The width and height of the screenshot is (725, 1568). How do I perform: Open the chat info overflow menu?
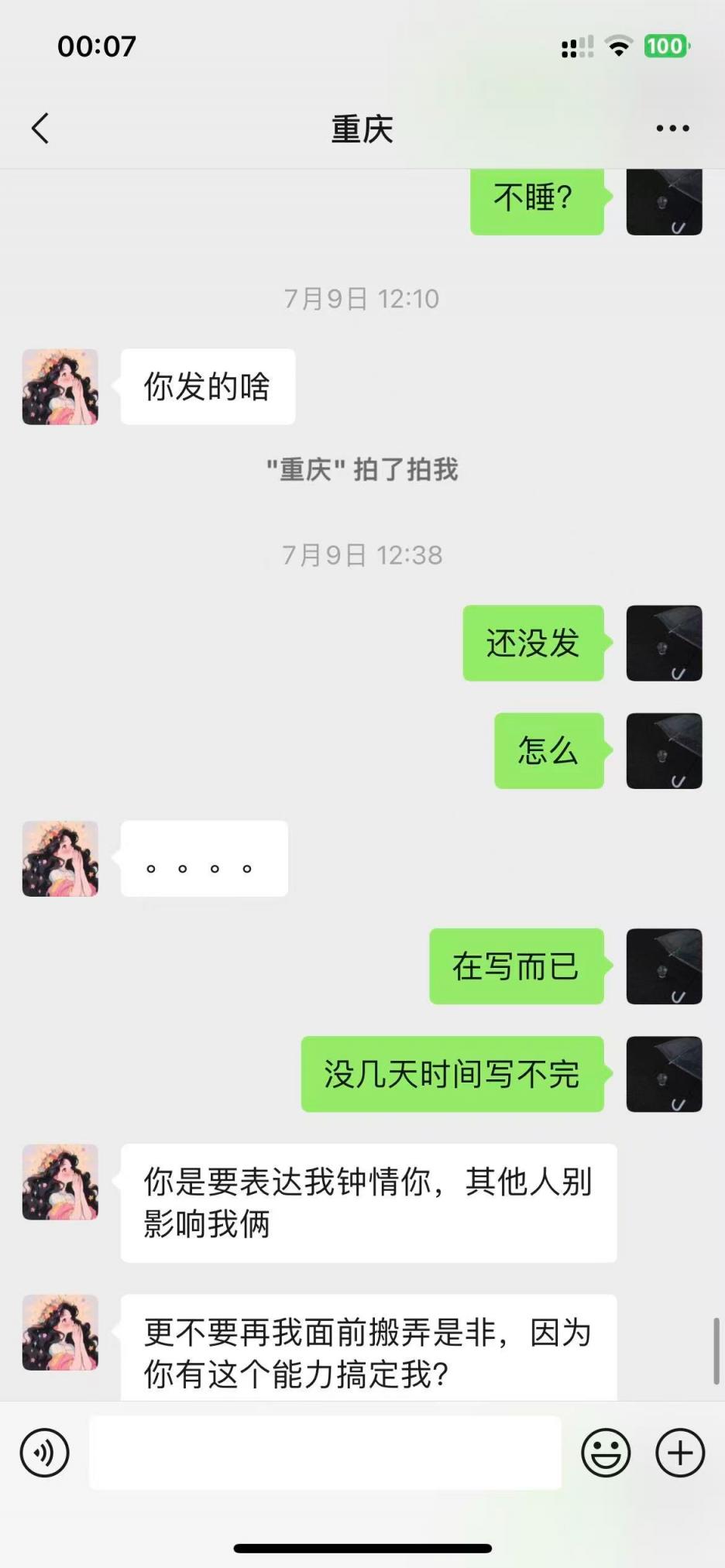click(x=672, y=129)
